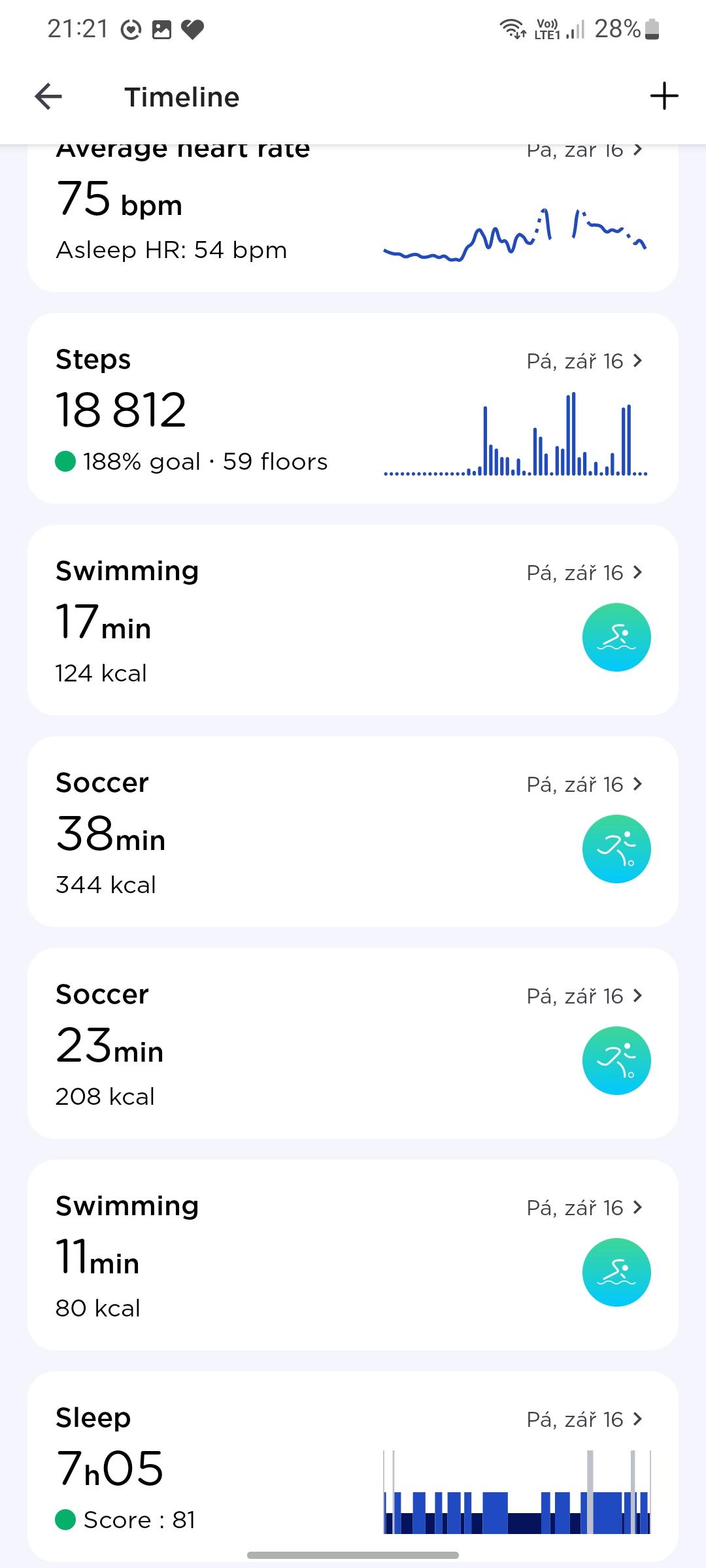This screenshot has height=1568, width=706.
Task: View the 23 min Soccer session
Action: click(353, 1043)
